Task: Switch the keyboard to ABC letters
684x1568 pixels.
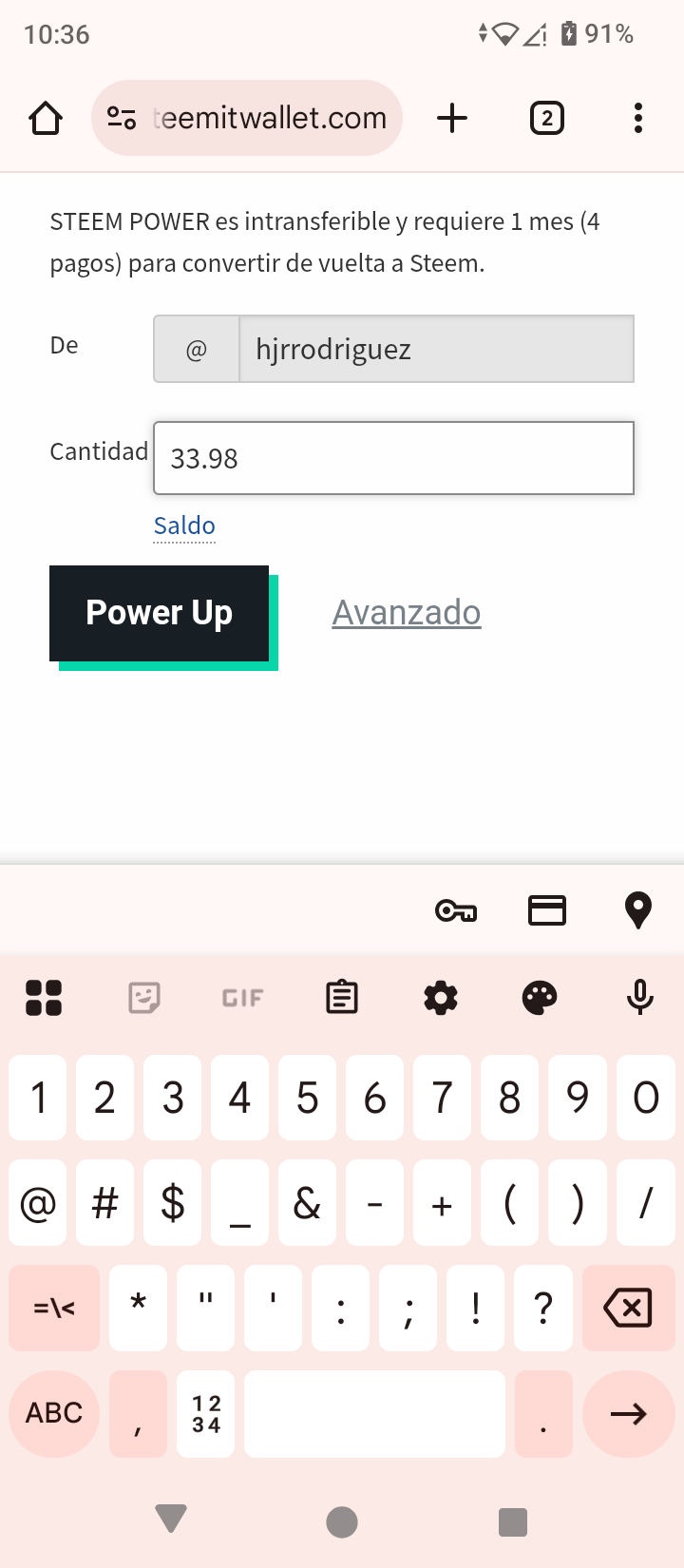Action: 54,1413
